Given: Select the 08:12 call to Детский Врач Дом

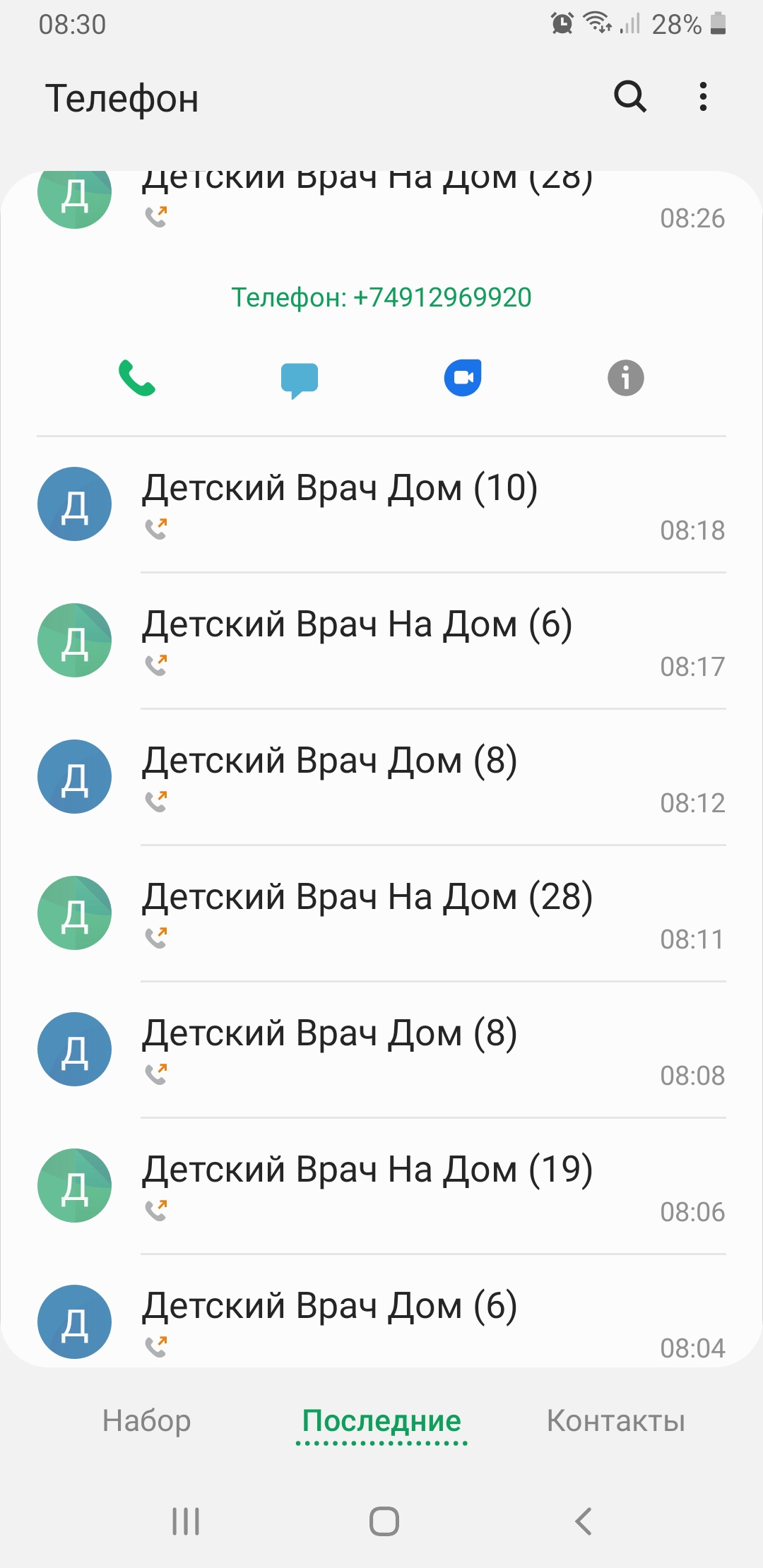Looking at the screenshot, I should coord(381,777).
